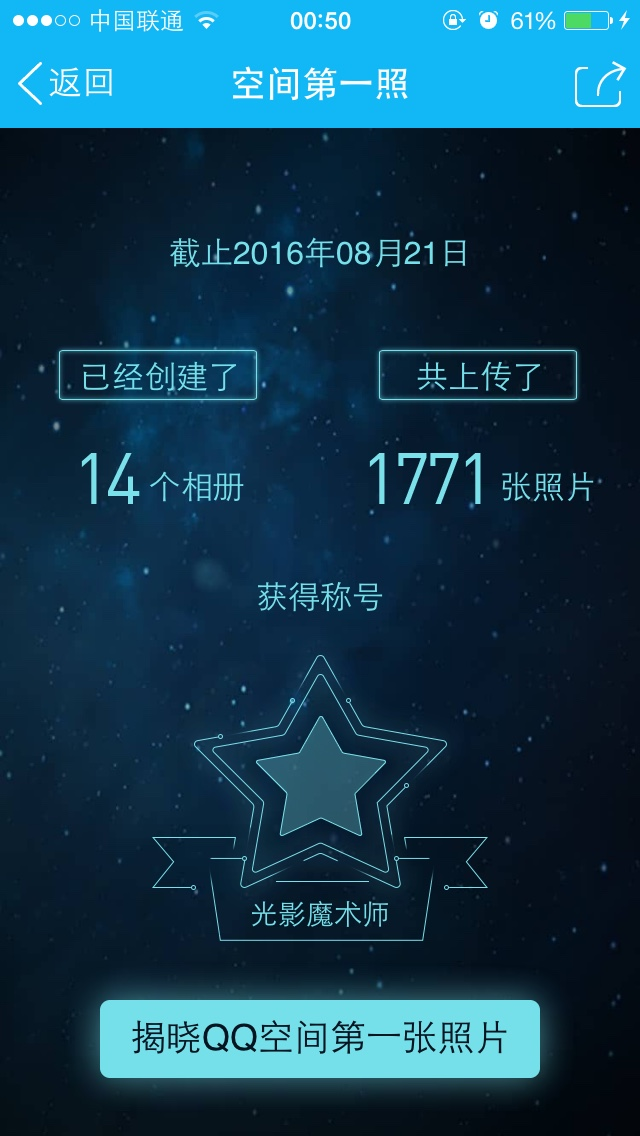This screenshot has width=640, height=1136.
Task: Open the share icon in the top bar
Action: (x=598, y=85)
